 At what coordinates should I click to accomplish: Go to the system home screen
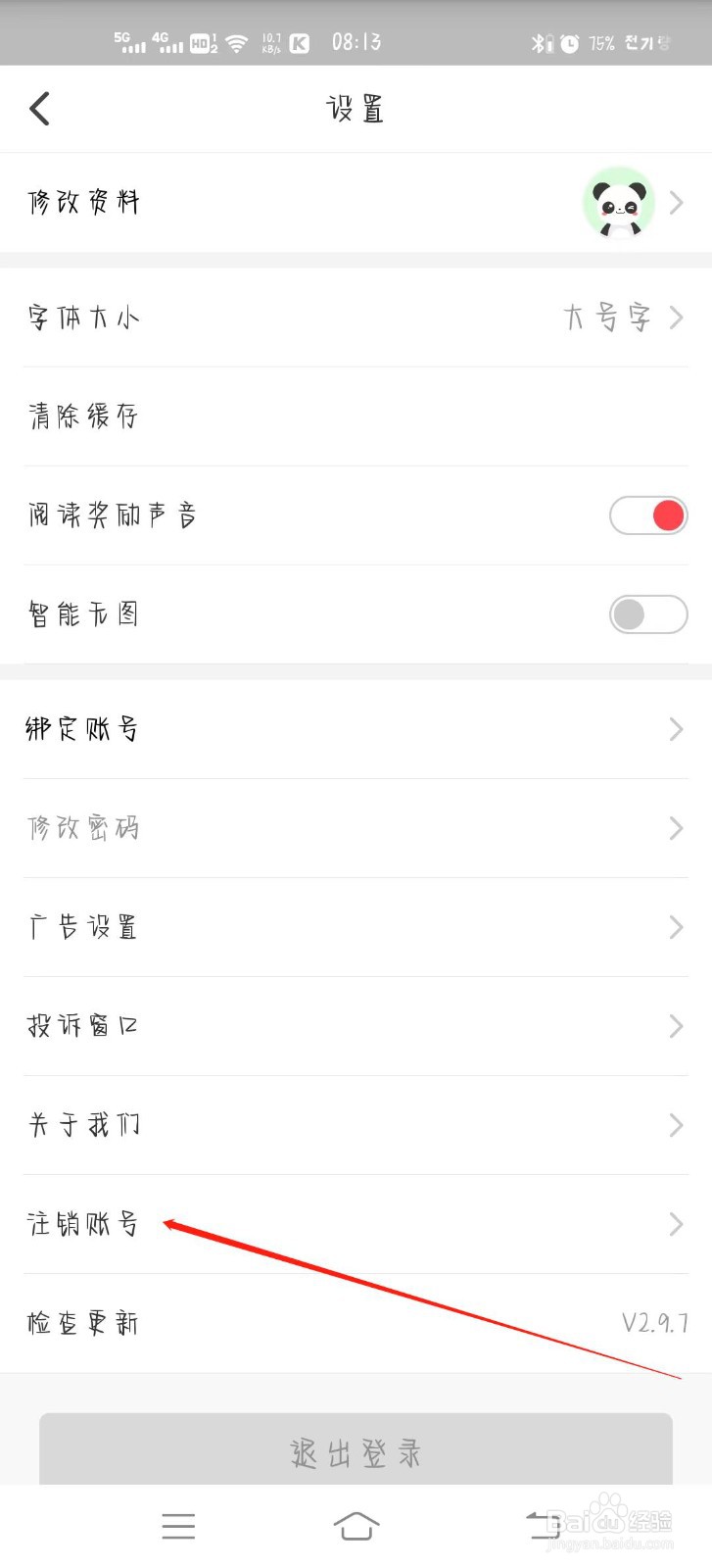356,1526
